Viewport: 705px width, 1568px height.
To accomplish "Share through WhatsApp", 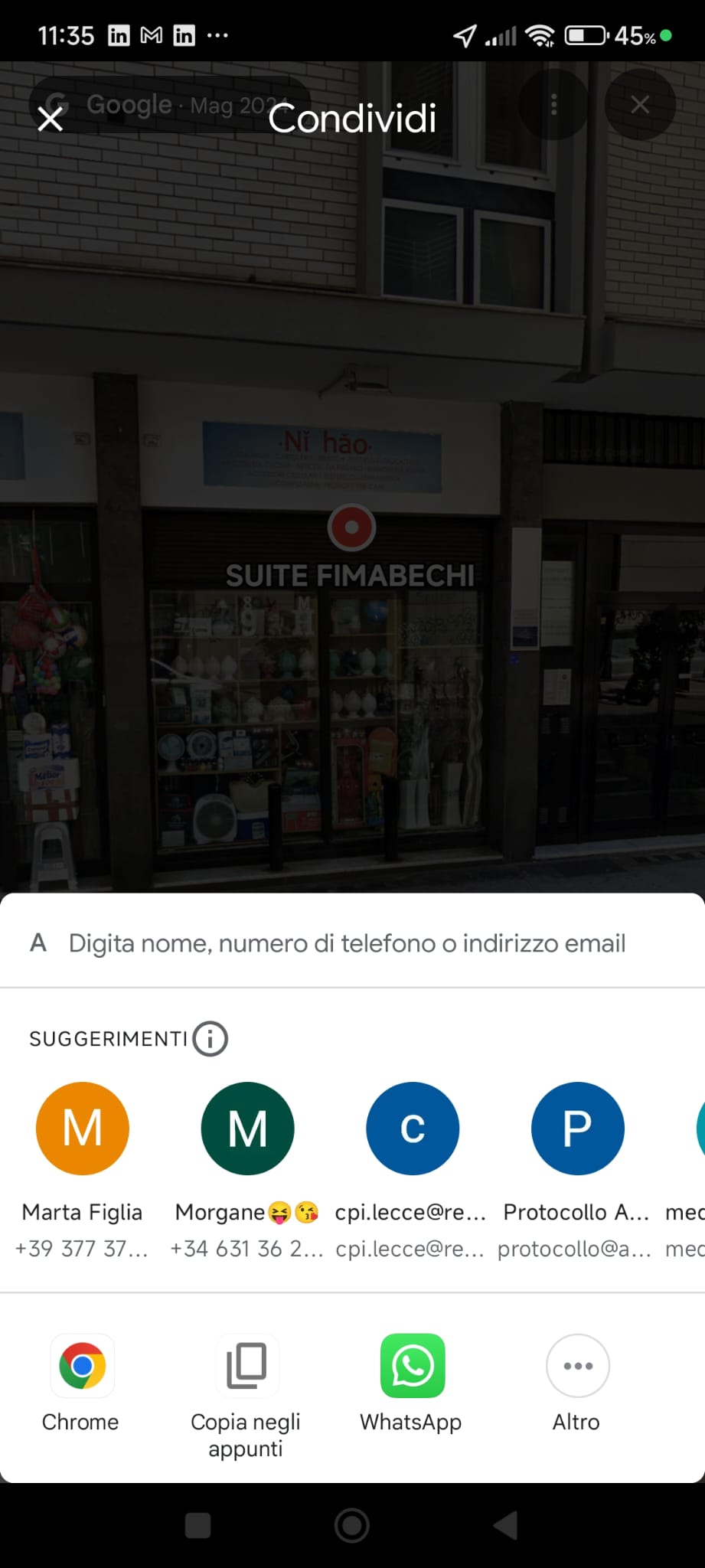I will point(413,1367).
